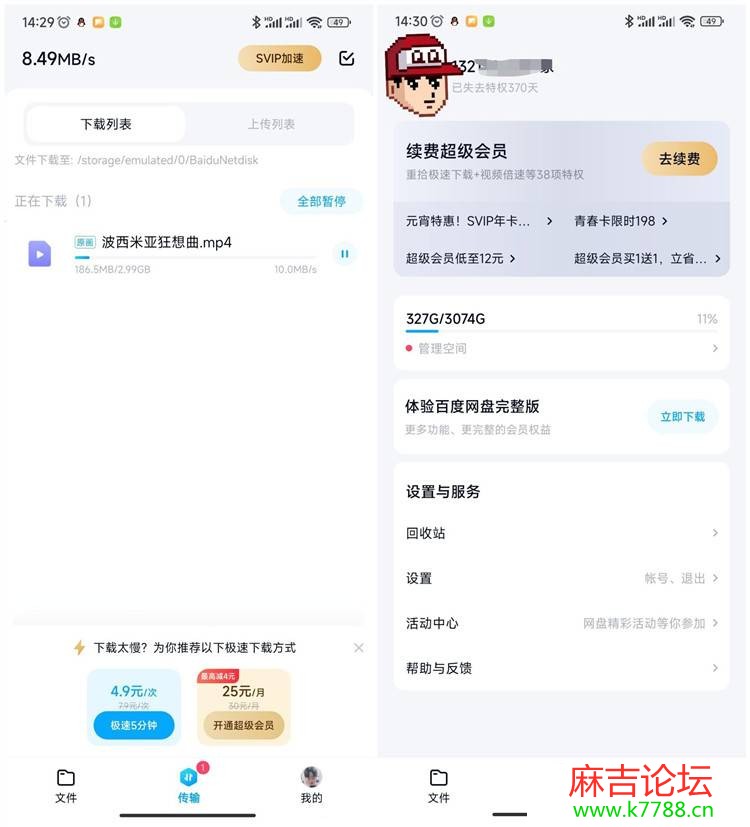750x827 pixels.
Task: Tap 开通超级会员 for 25元/月
Action: point(243,725)
